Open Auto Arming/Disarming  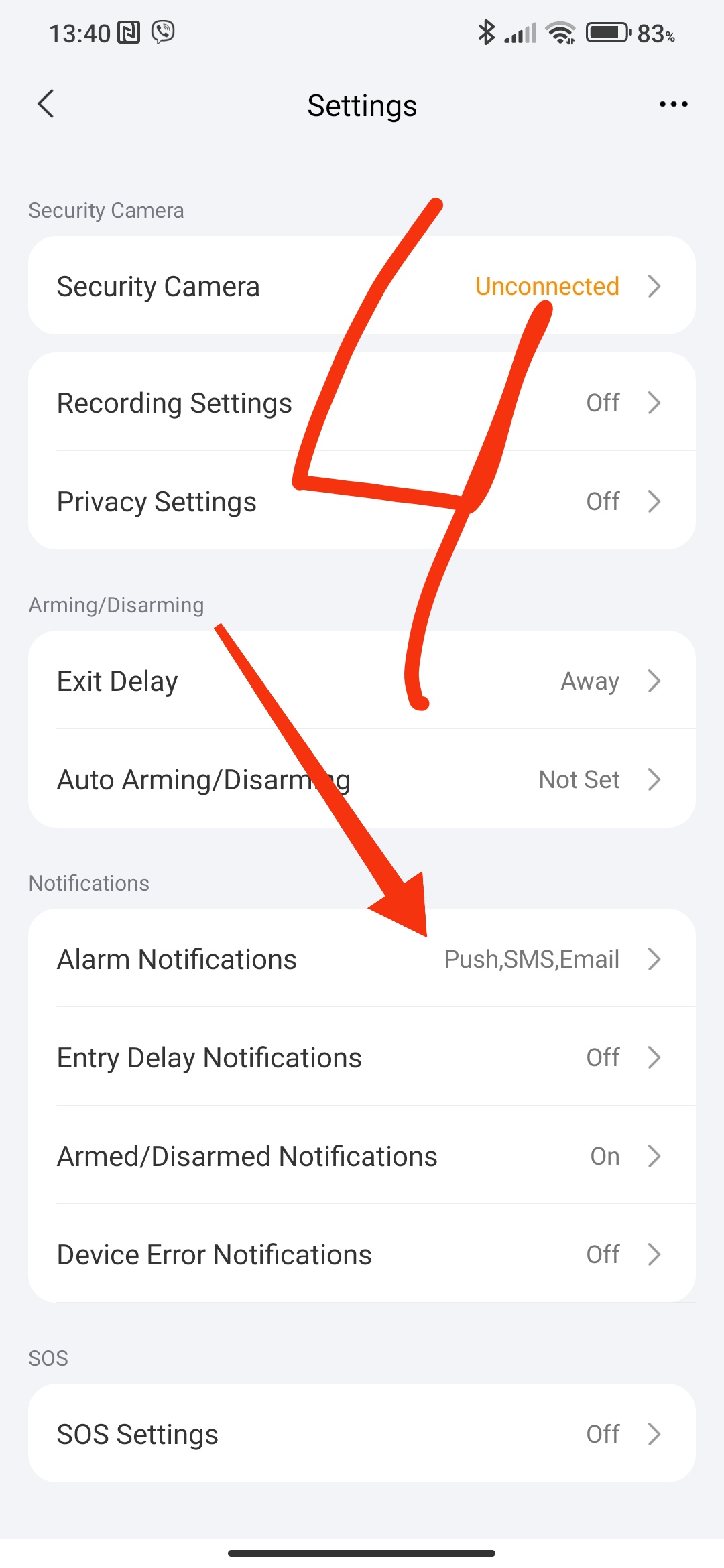coord(361,779)
